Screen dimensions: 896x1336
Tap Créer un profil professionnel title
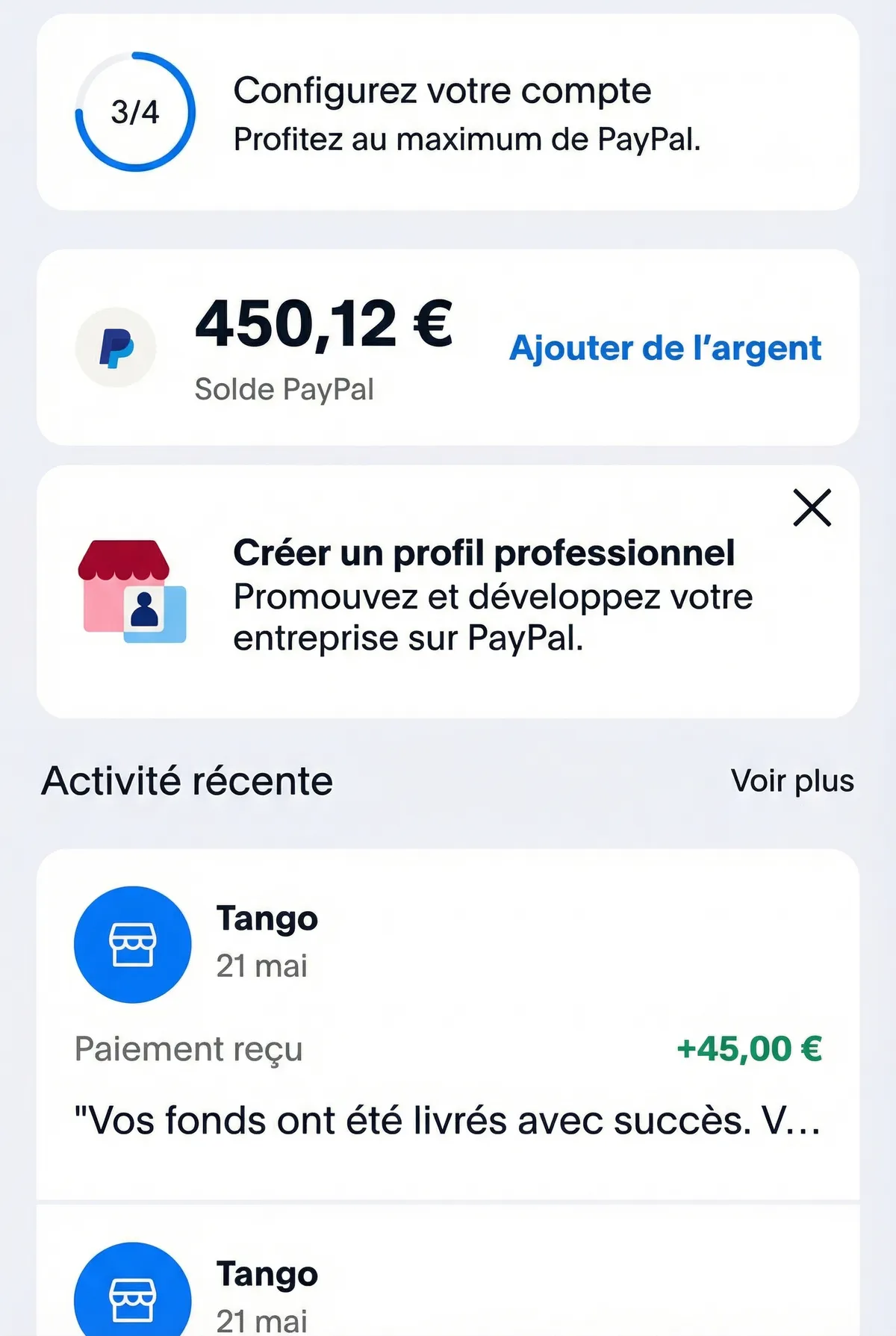(x=485, y=553)
